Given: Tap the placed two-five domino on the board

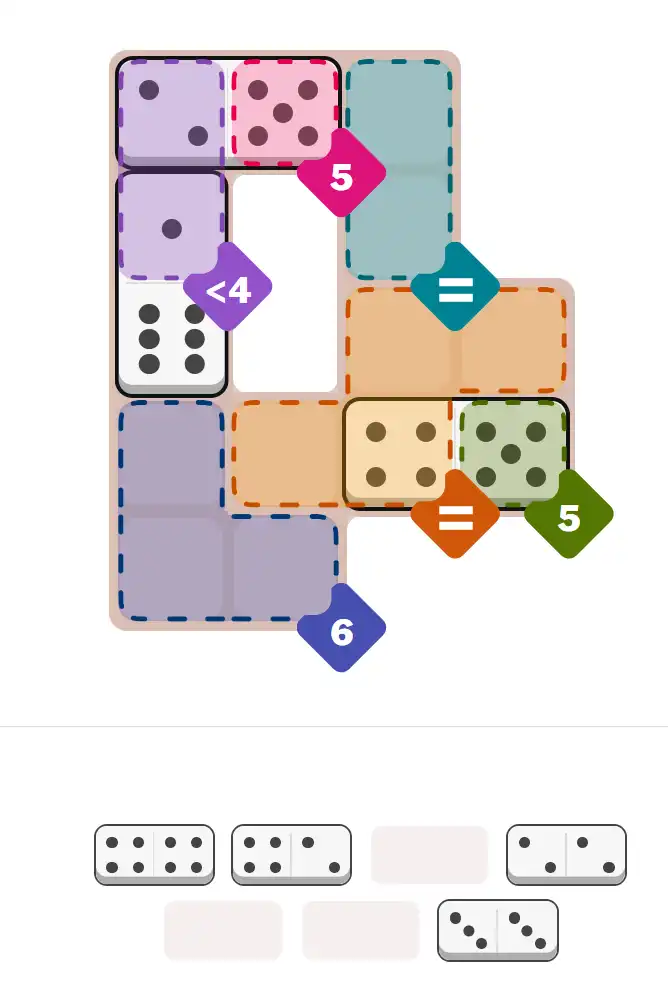Looking at the screenshot, I should (x=228, y=113).
